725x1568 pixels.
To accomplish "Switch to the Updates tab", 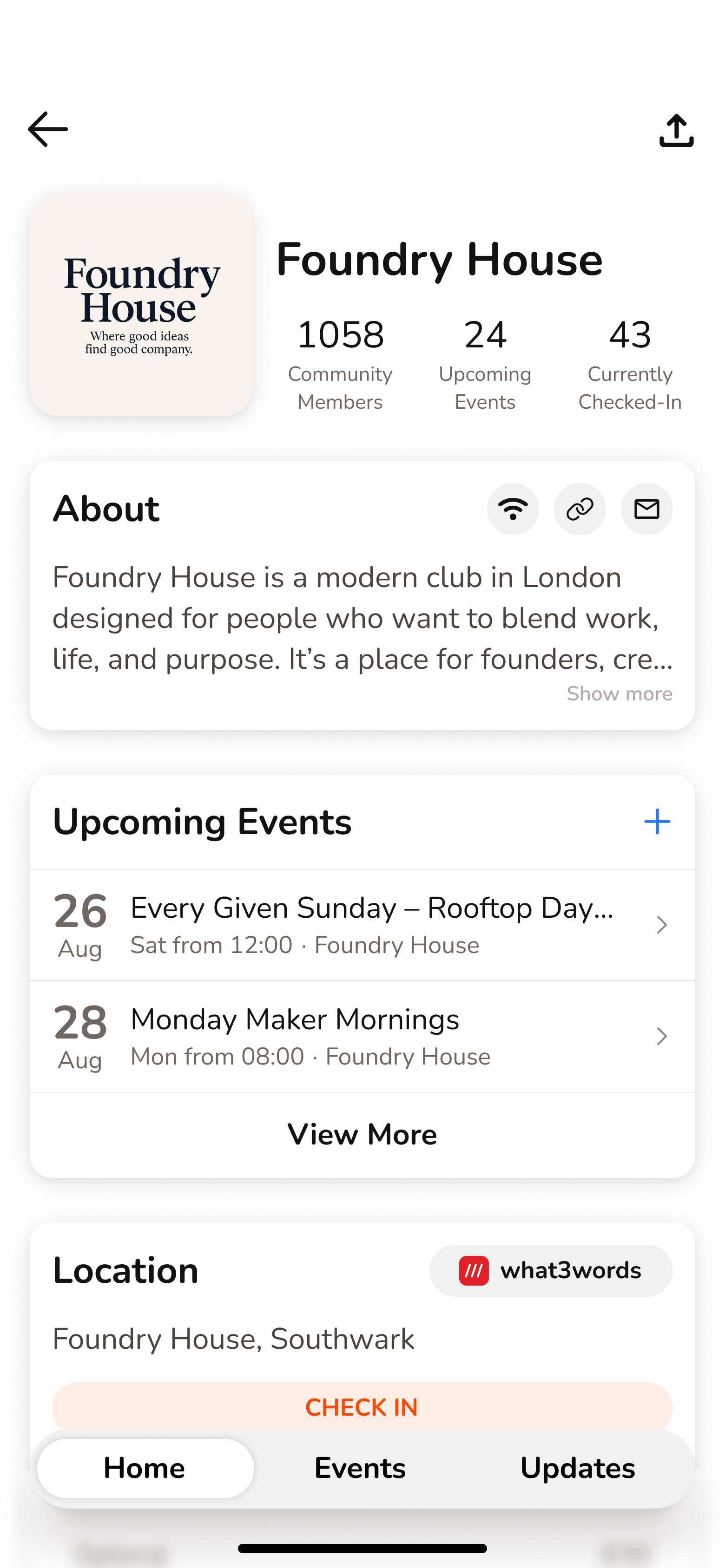I will point(578,1468).
